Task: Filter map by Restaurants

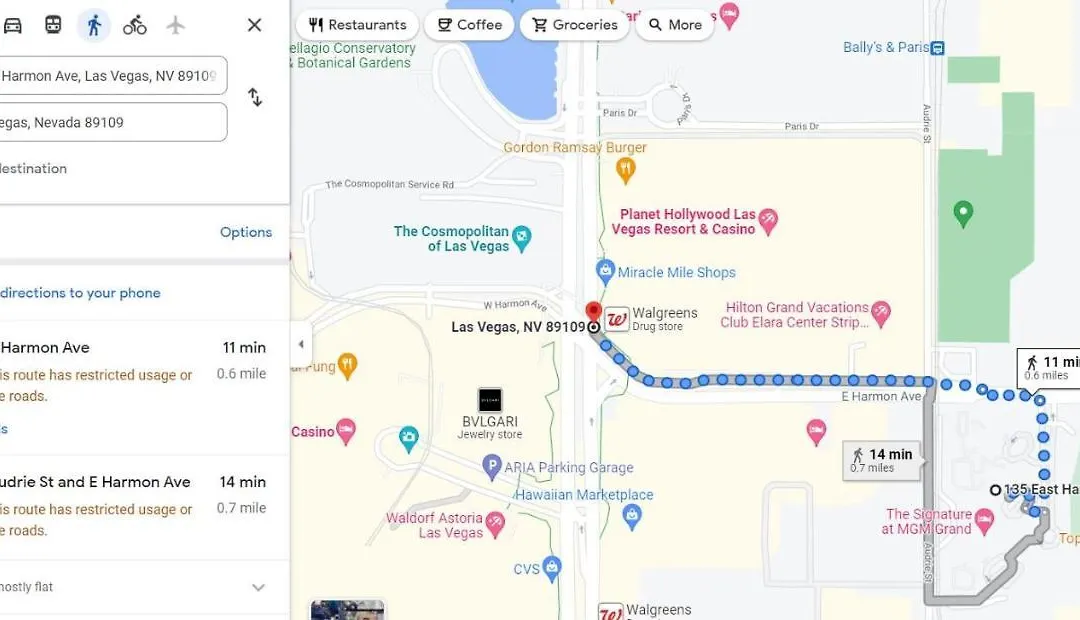Action: (357, 25)
